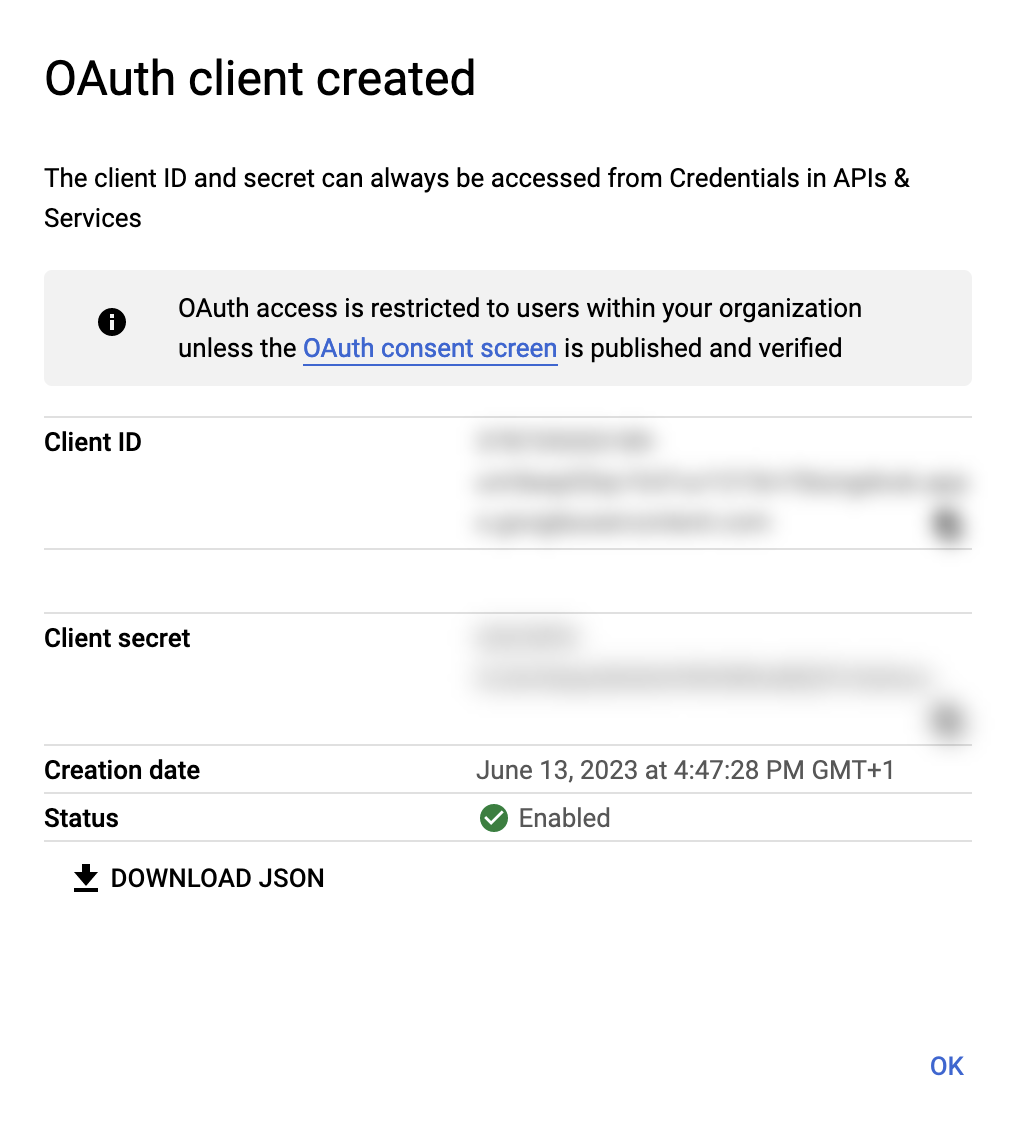The image size is (1016, 1130).
Task: Copy the Client secret to clipboard
Action: click(946, 720)
